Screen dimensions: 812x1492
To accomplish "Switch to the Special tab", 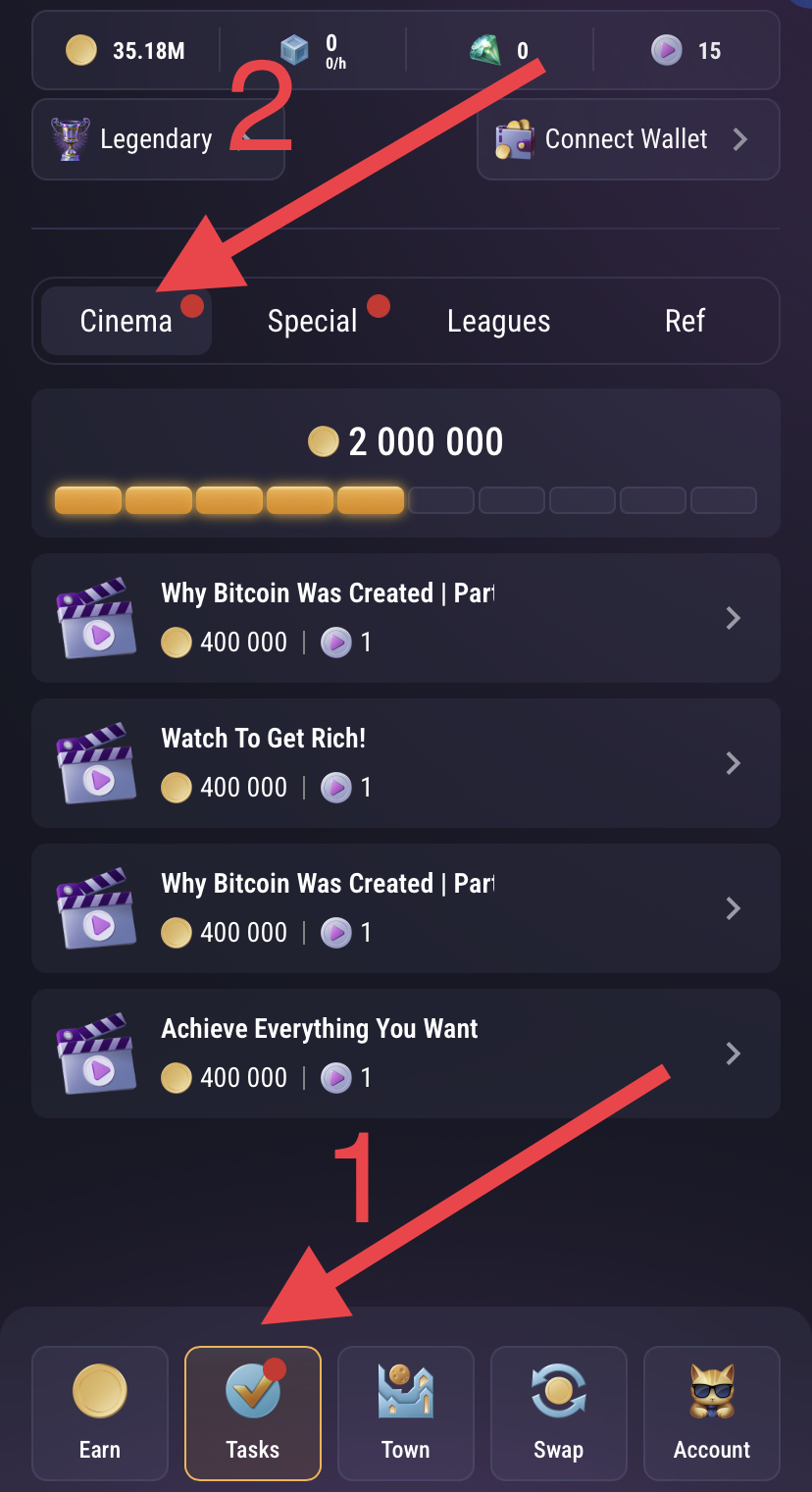I will 313,321.
